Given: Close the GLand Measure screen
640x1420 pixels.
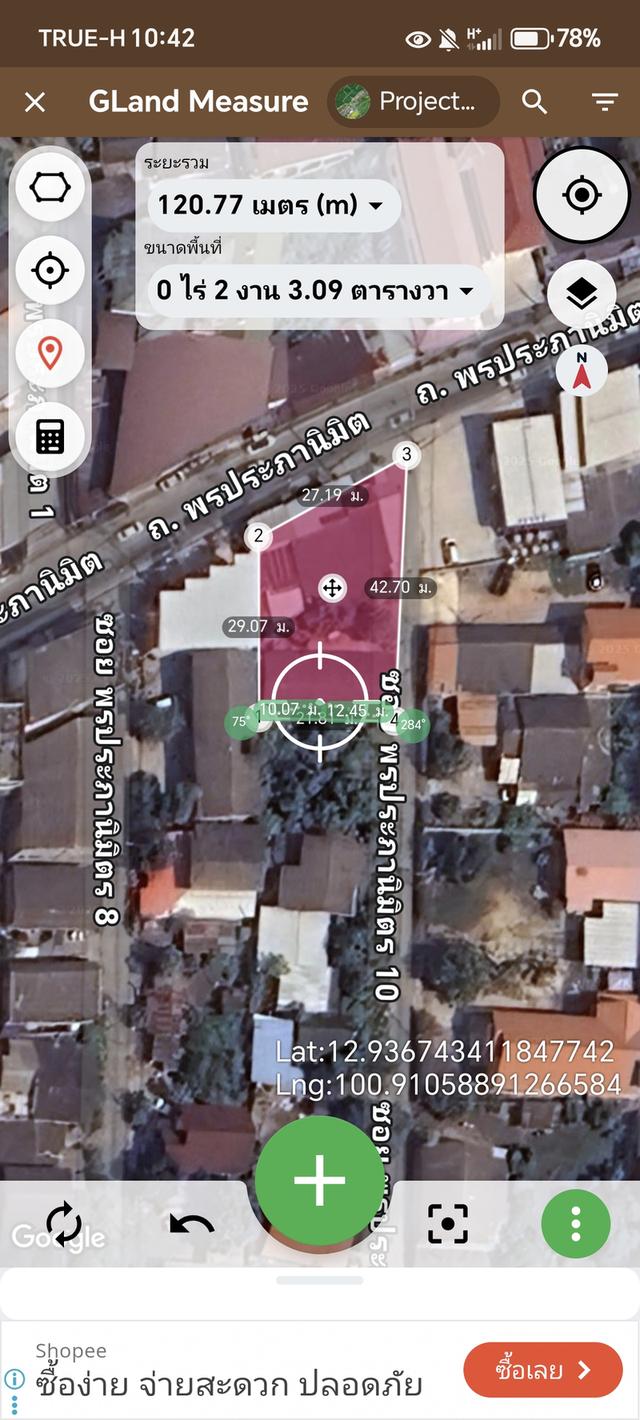Looking at the screenshot, I should (x=35, y=102).
